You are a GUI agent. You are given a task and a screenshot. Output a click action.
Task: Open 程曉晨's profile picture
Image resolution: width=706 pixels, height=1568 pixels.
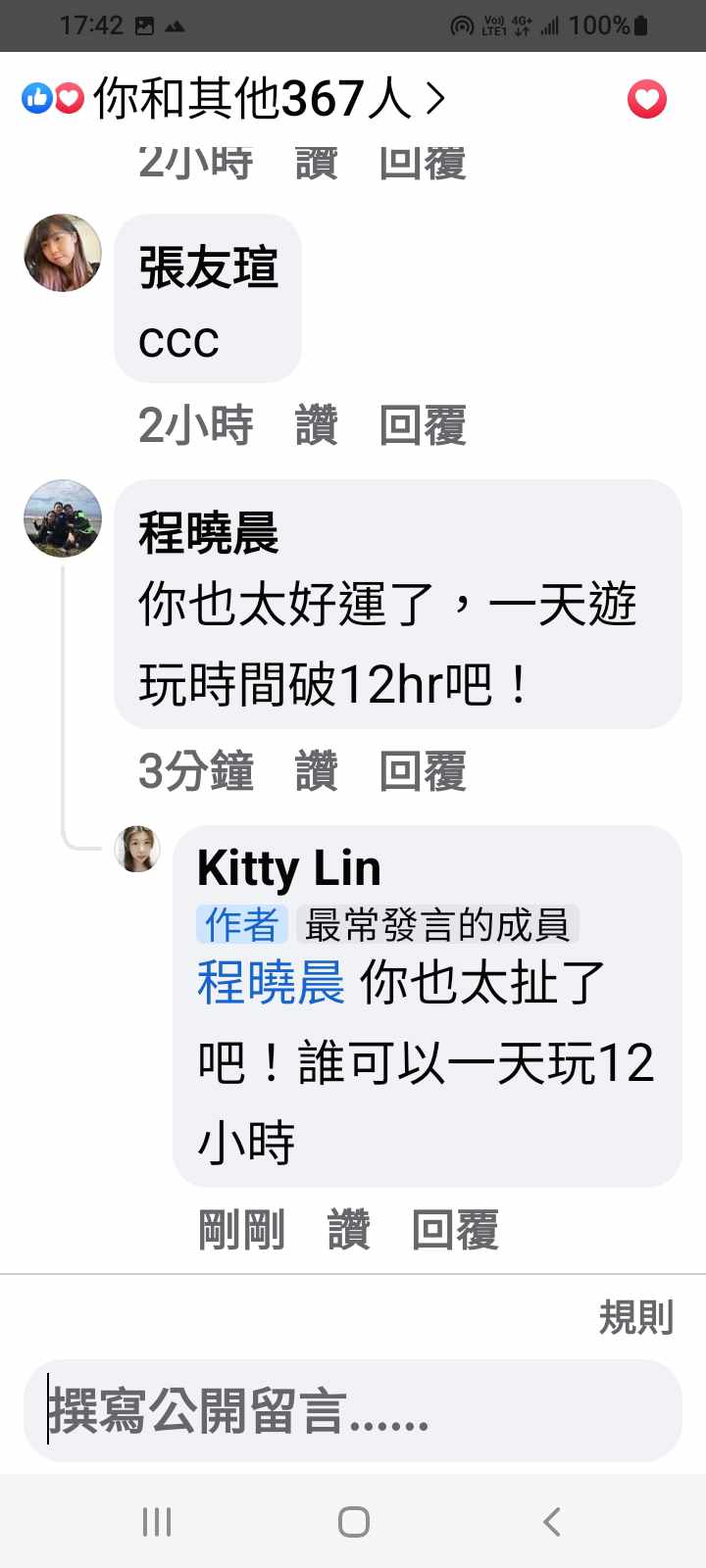pos(63,518)
